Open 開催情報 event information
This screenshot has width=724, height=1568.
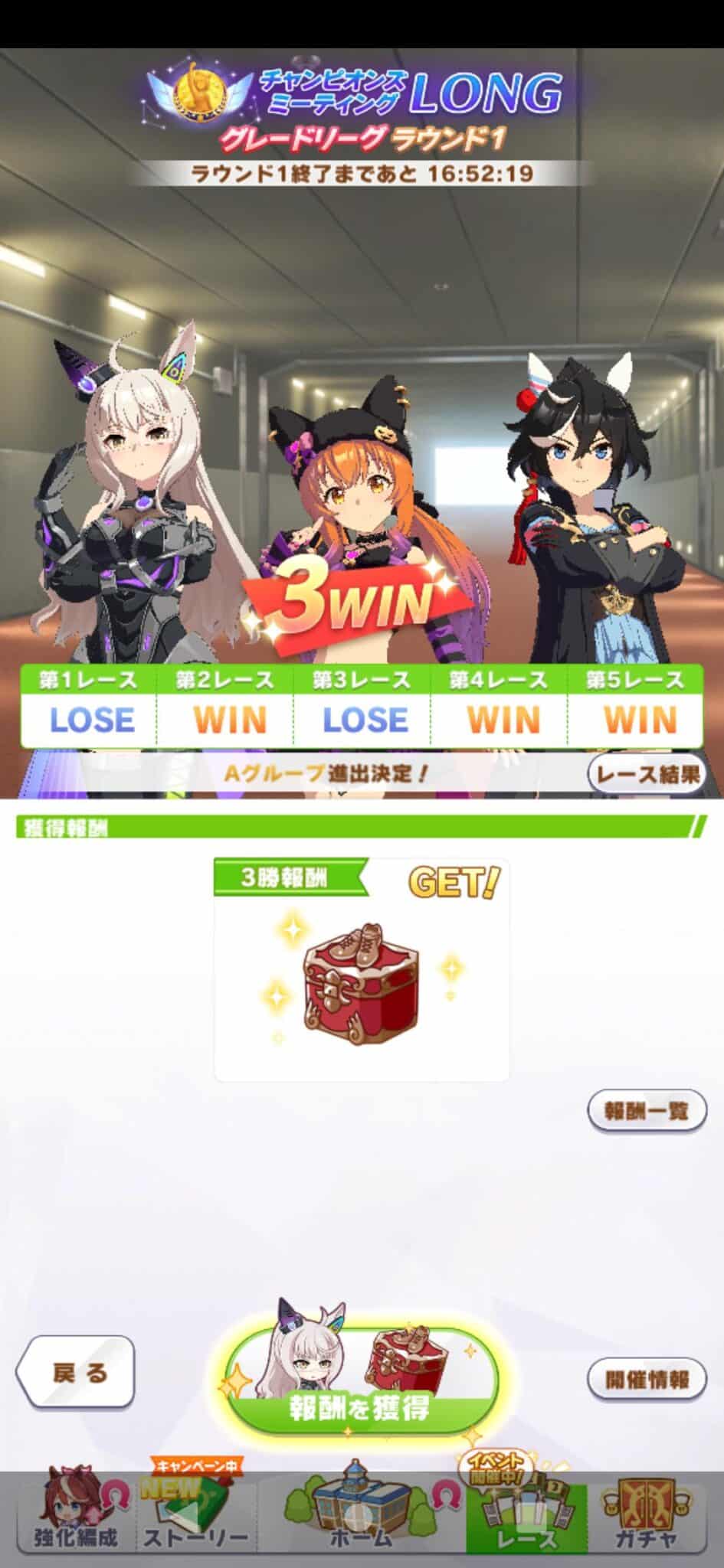pyautogui.click(x=646, y=1379)
